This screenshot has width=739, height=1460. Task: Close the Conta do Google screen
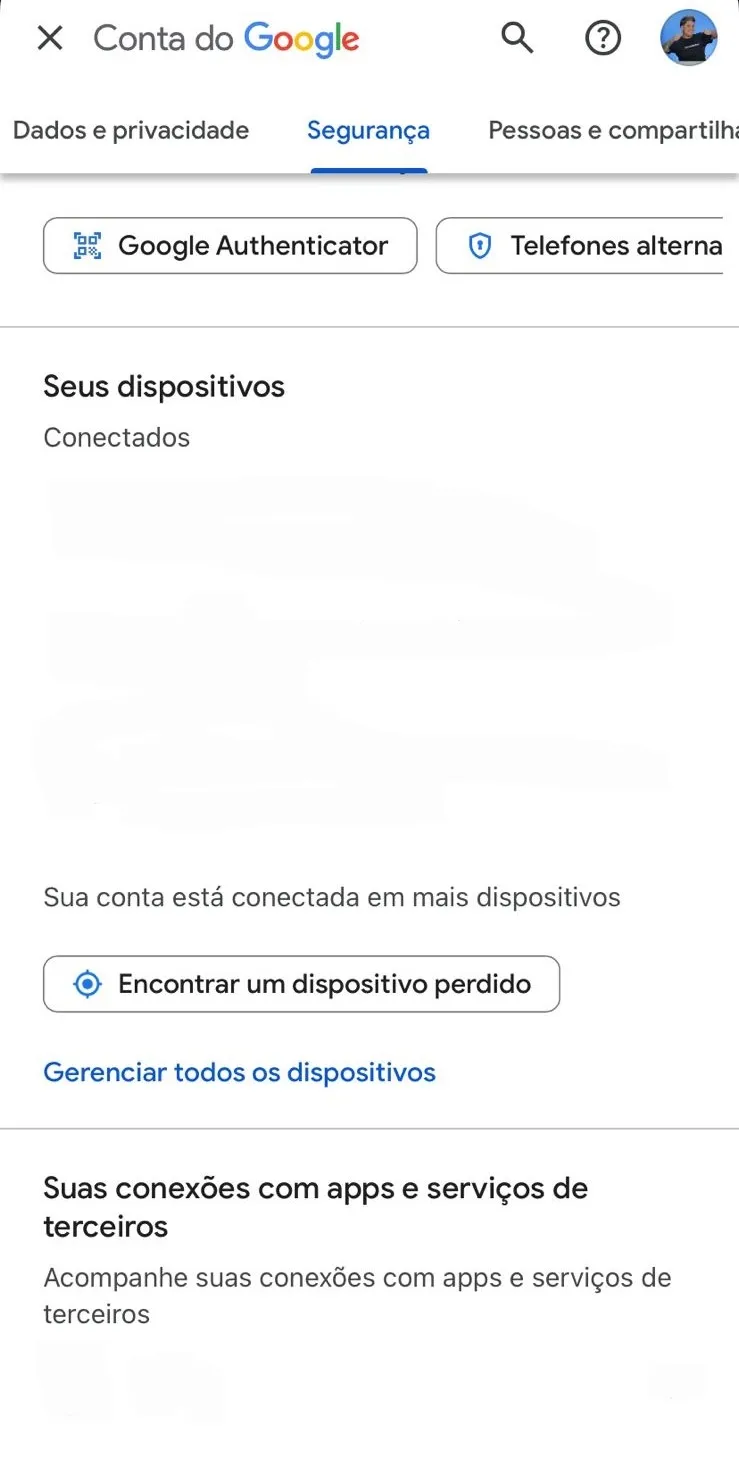(x=49, y=38)
